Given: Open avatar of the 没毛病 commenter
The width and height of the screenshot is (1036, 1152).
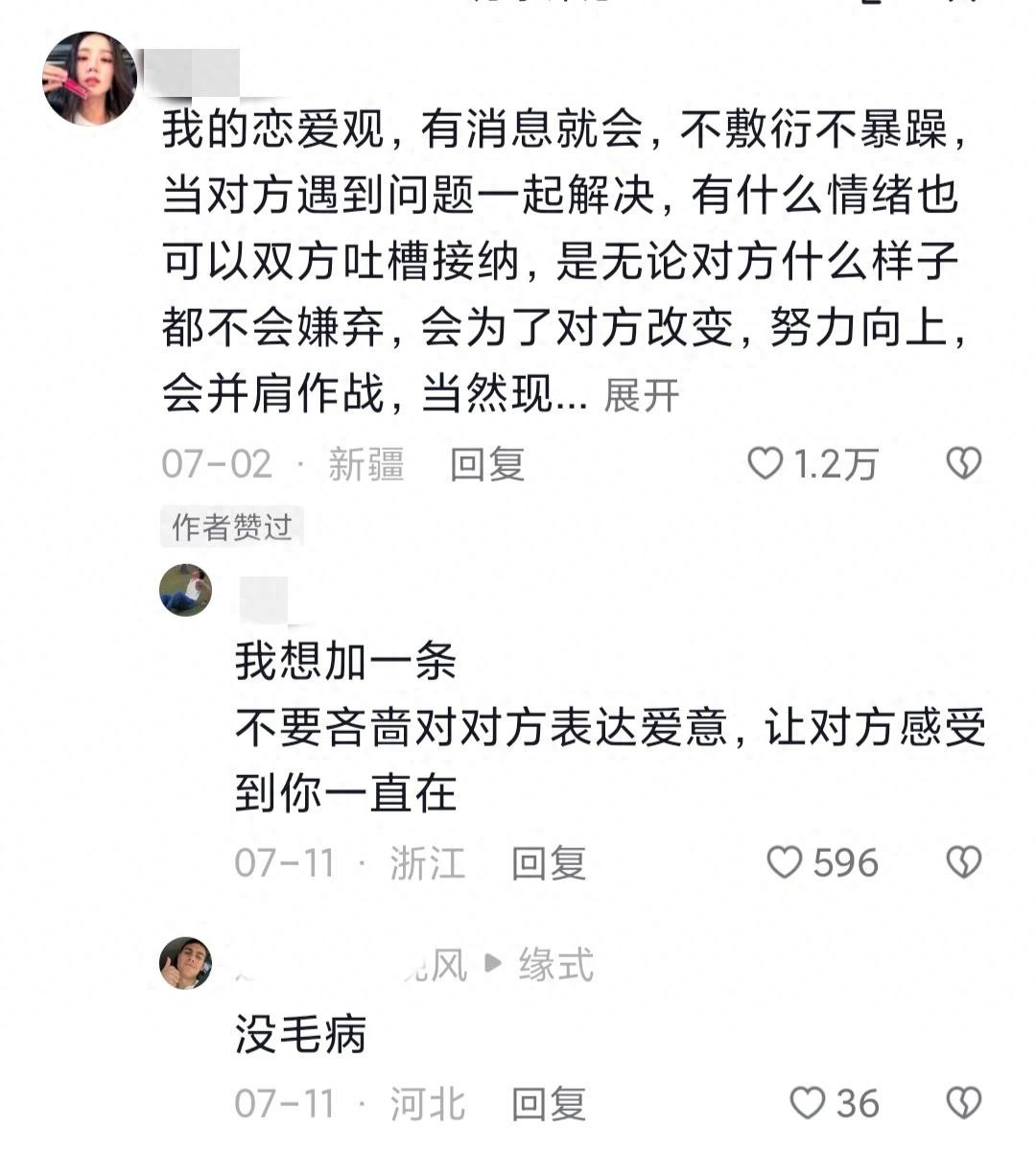Looking at the screenshot, I should tap(185, 962).
